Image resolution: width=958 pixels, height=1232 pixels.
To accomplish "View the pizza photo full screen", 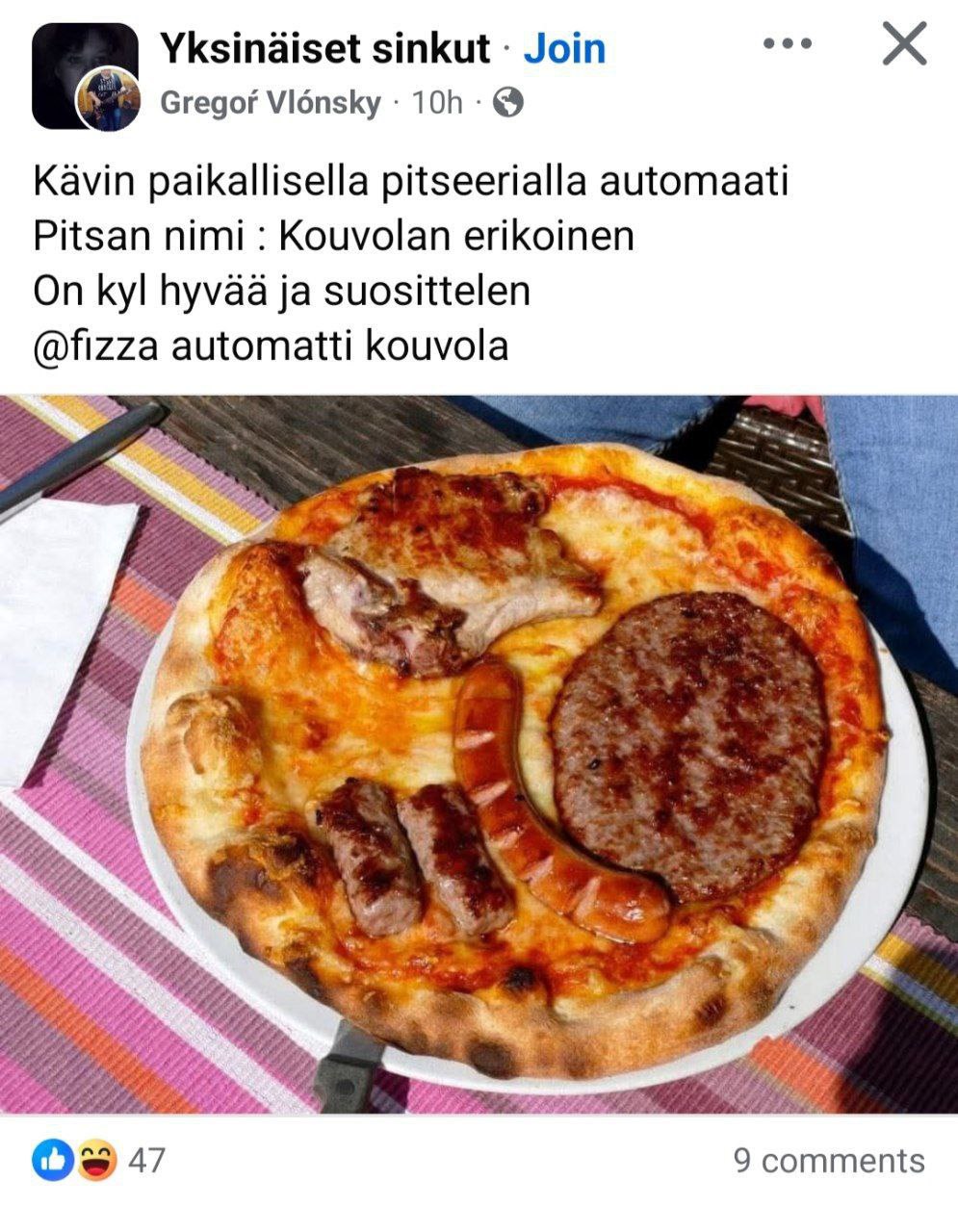I will [x=479, y=753].
